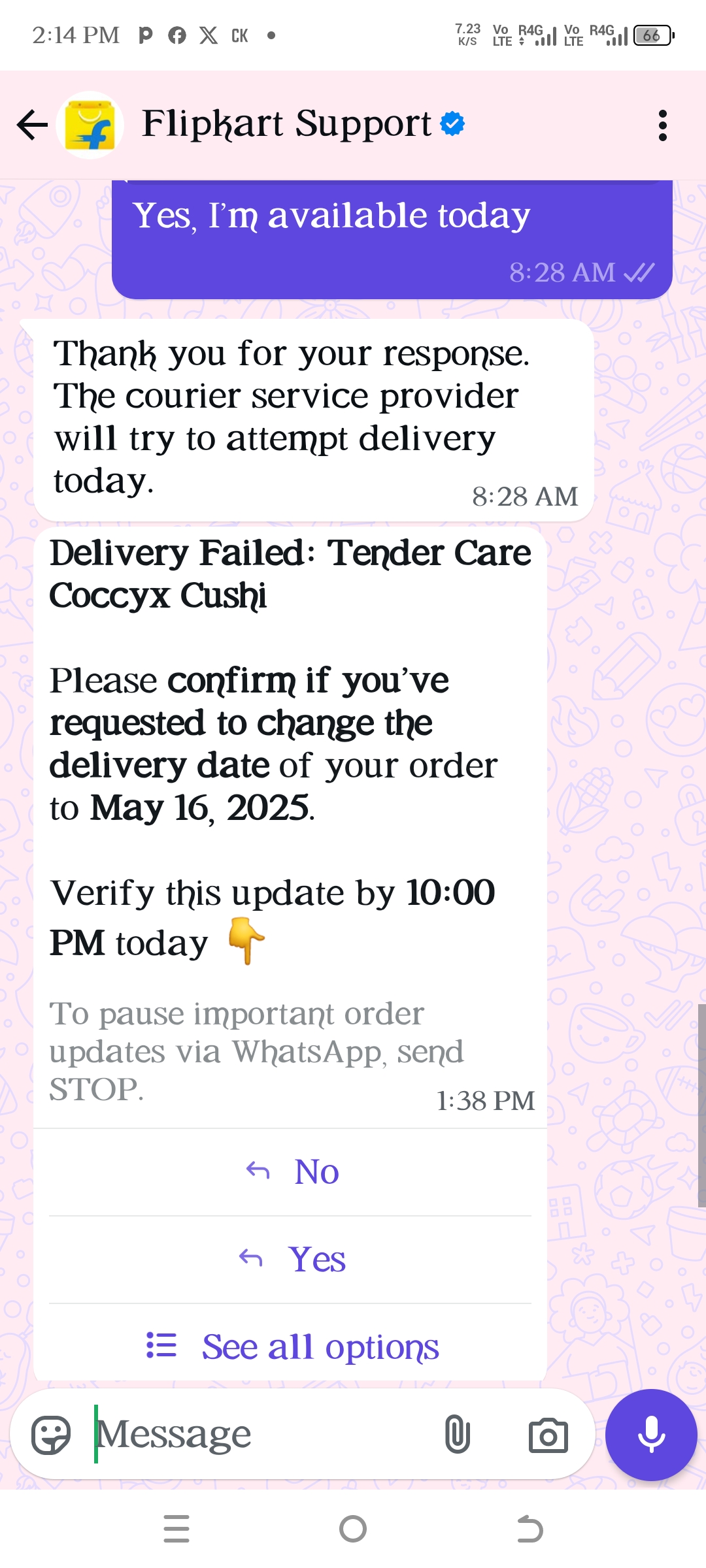This screenshot has height=1568, width=706.
Task: Reply Yes to confirm delivery date change
Action: 291,1260
